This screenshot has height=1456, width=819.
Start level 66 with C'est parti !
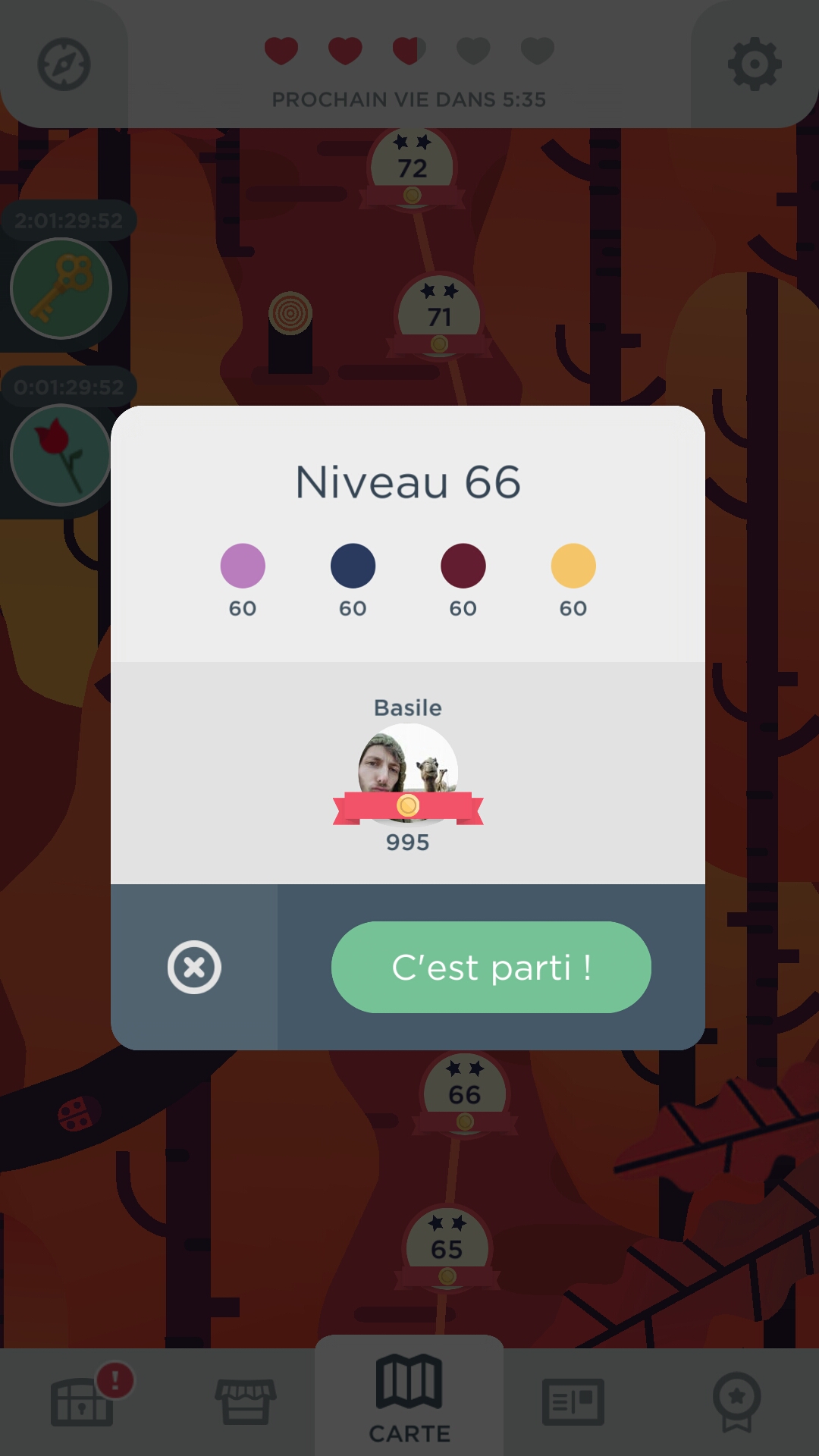pos(491,967)
